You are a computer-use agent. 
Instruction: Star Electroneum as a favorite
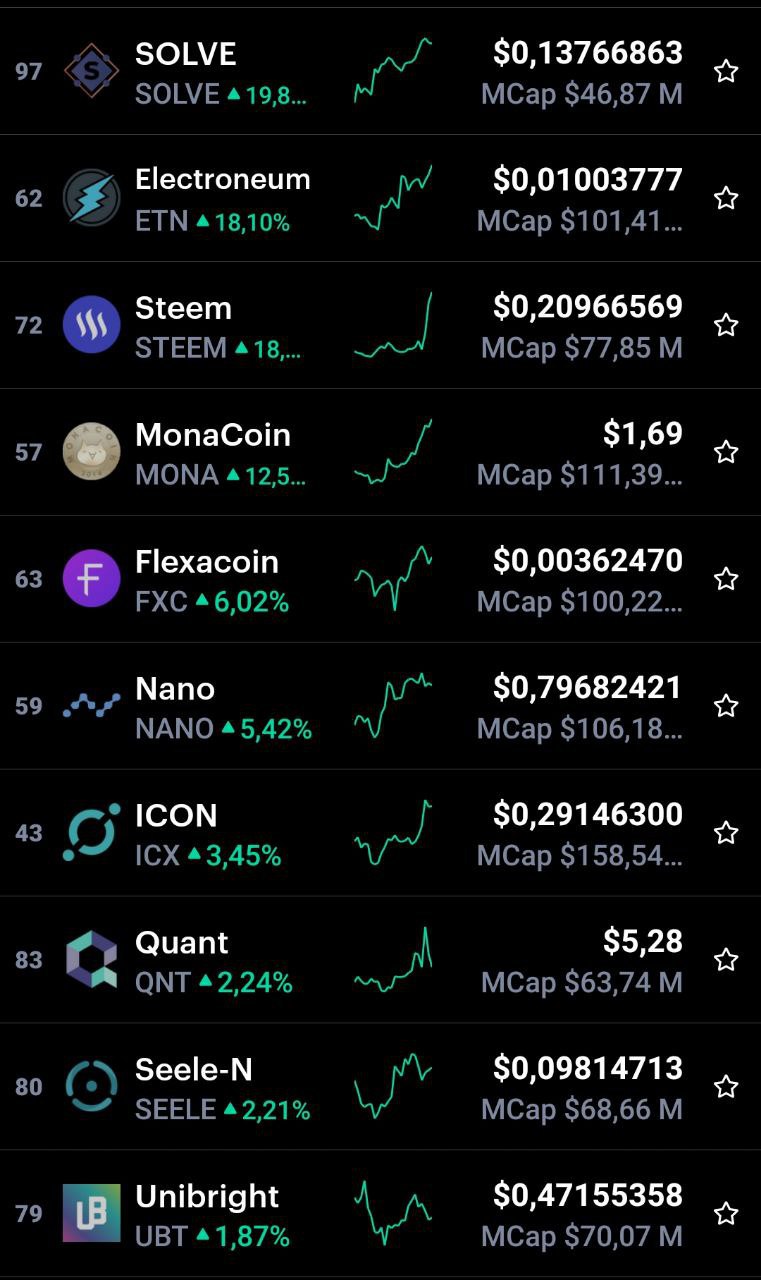click(726, 198)
